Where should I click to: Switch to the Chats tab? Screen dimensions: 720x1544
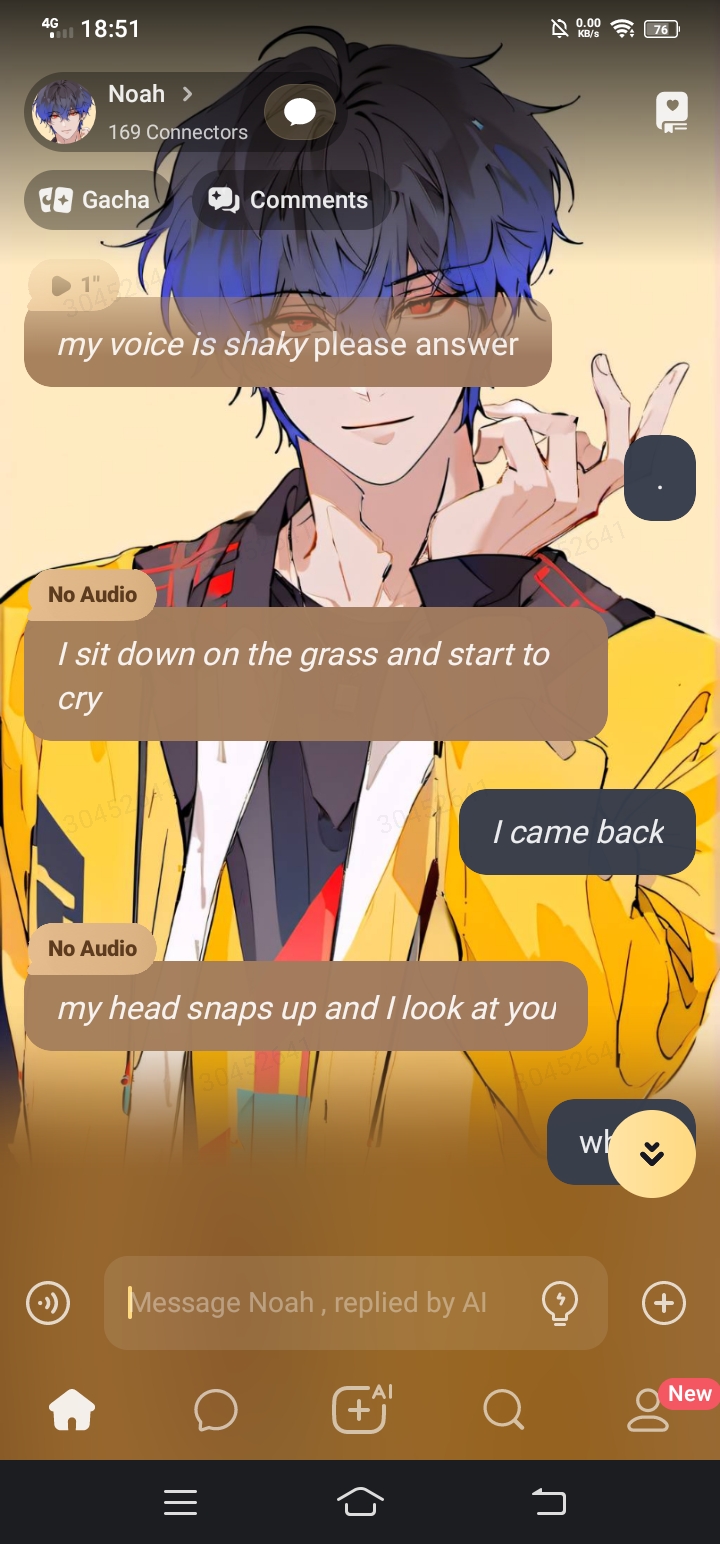[x=216, y=1410]
